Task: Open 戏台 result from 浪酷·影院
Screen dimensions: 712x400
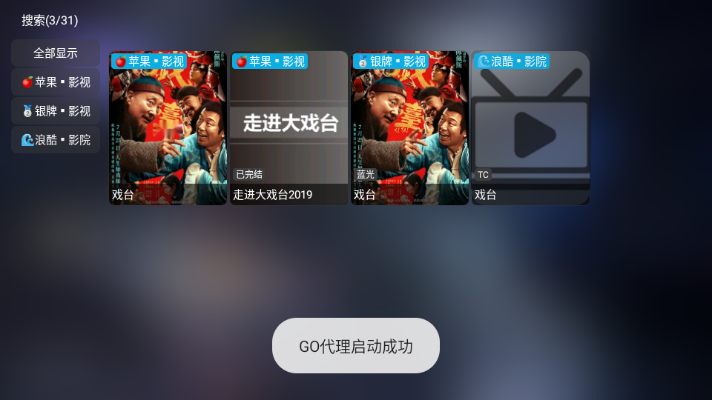Action: point(530,128)
